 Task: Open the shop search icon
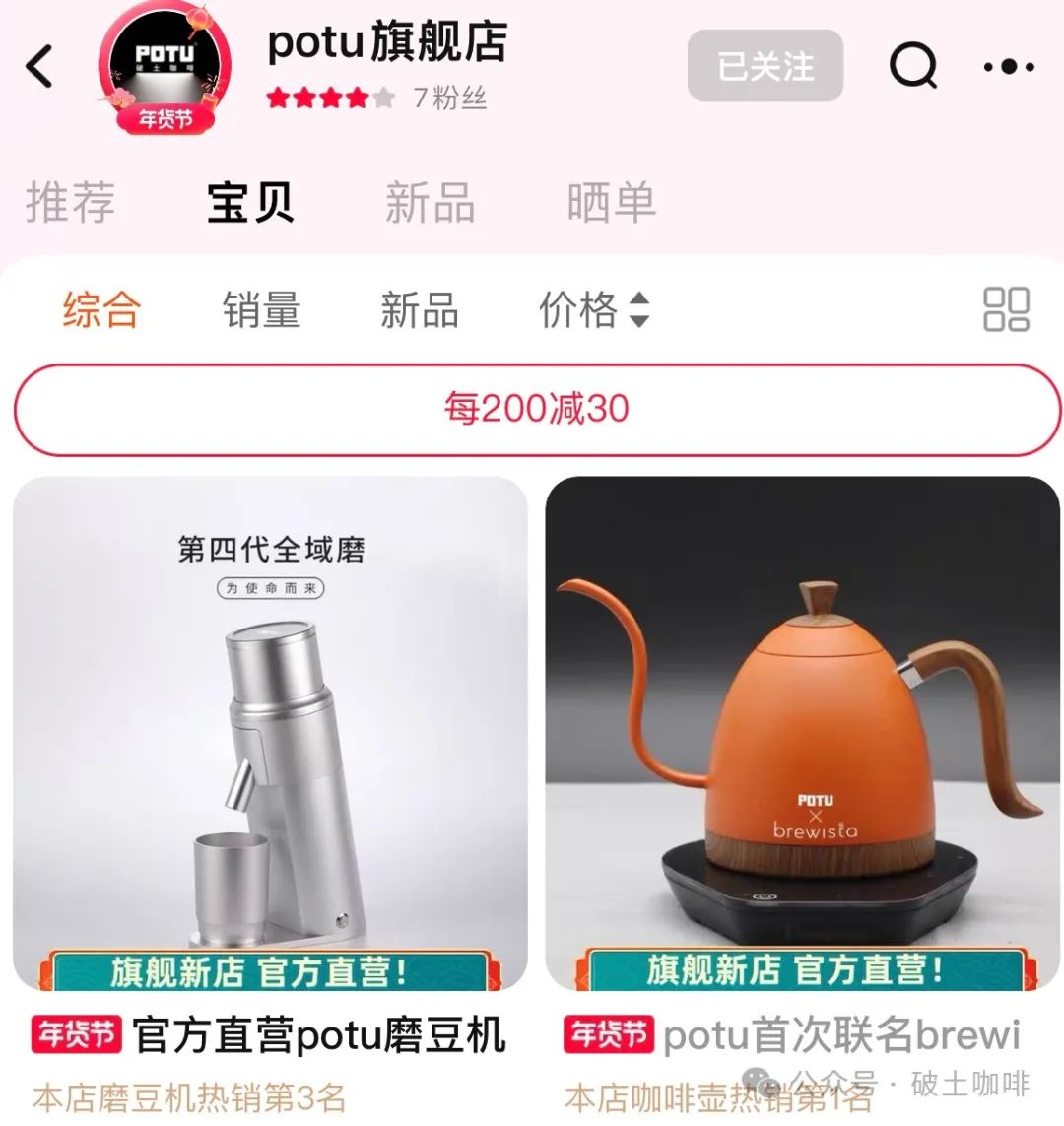tap(912, 66)
